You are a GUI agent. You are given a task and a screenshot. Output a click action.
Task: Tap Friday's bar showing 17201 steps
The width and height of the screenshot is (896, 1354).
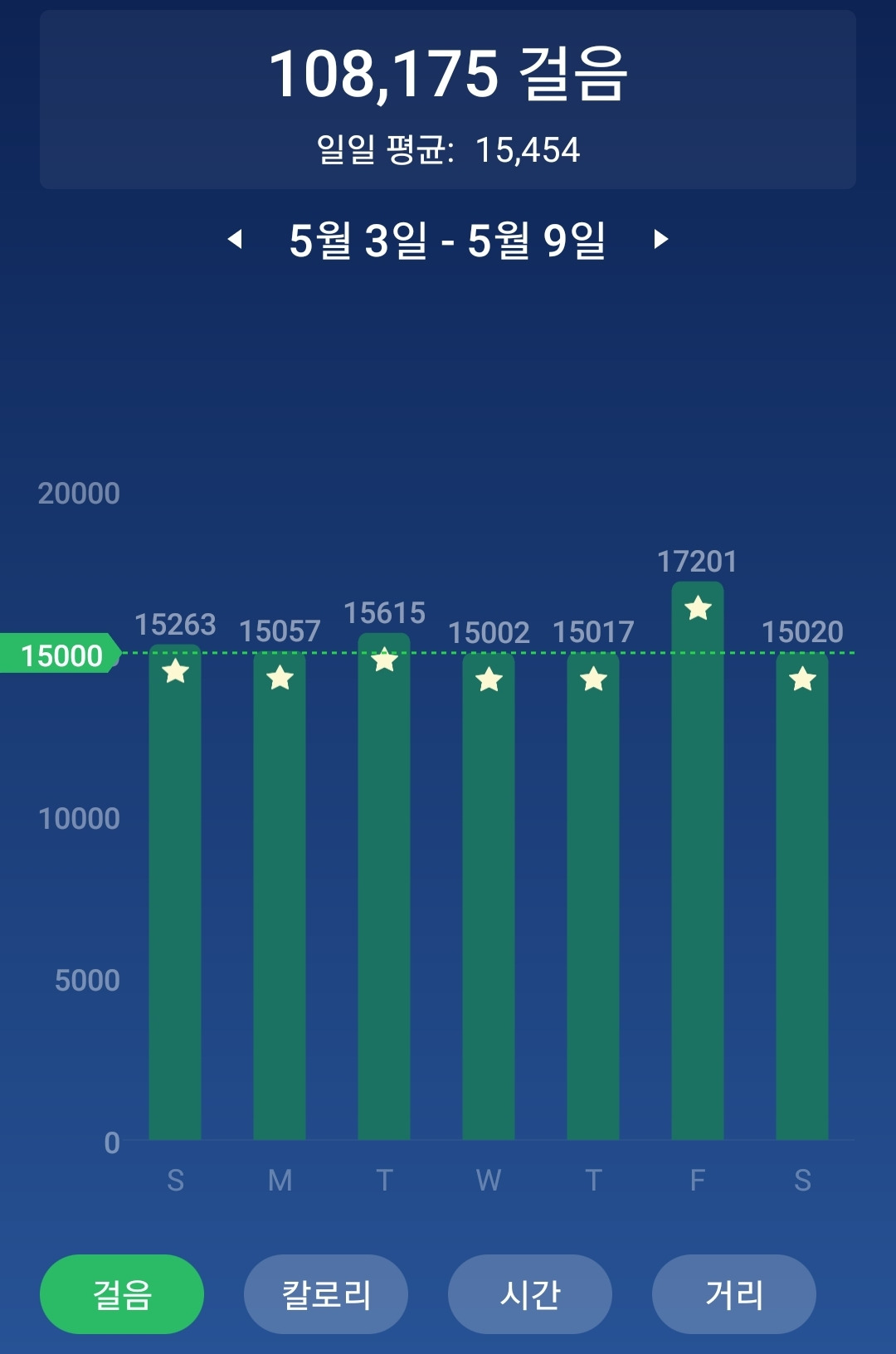coord(698,860)
